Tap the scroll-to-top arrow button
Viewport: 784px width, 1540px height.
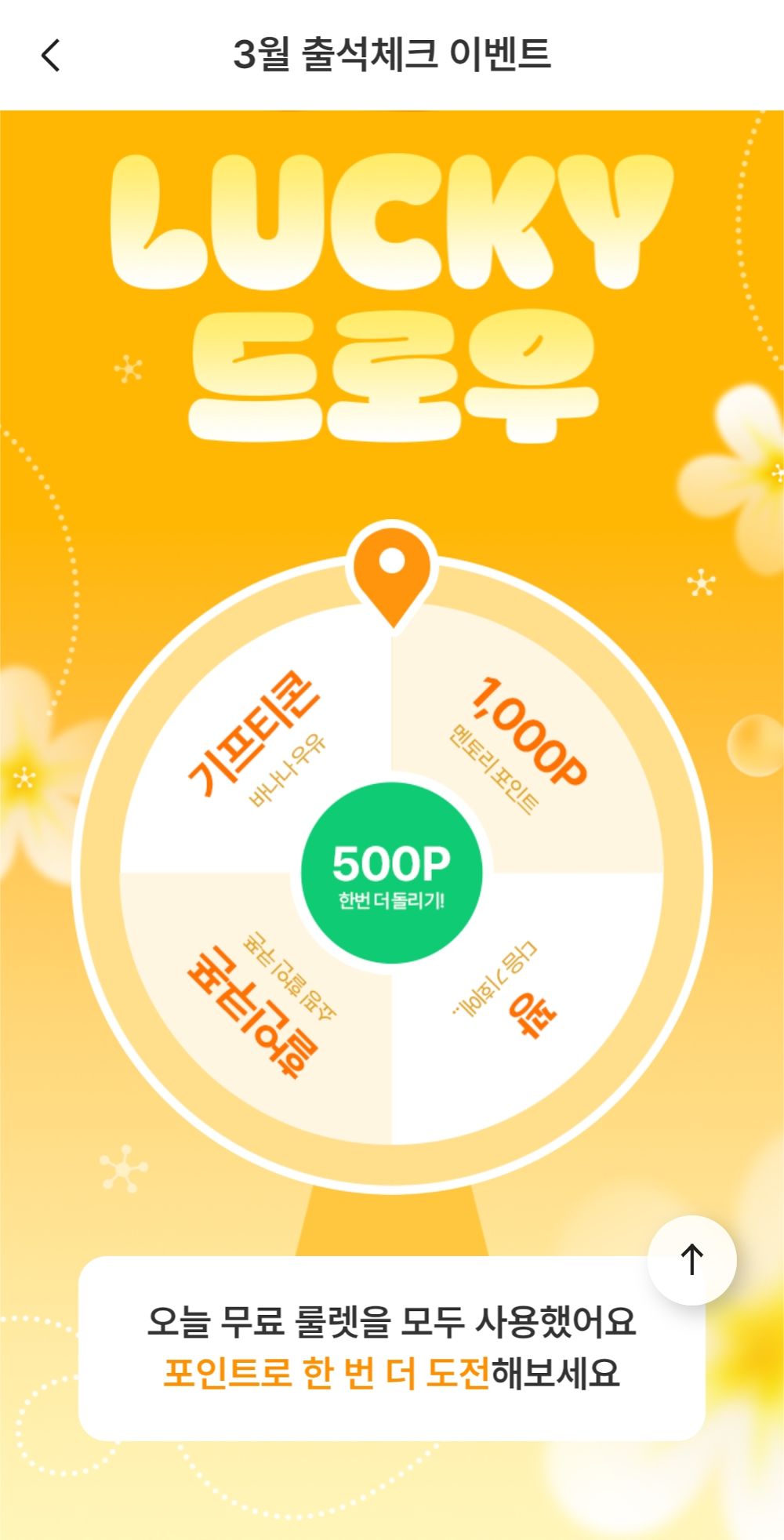(x=691, y=1260)
